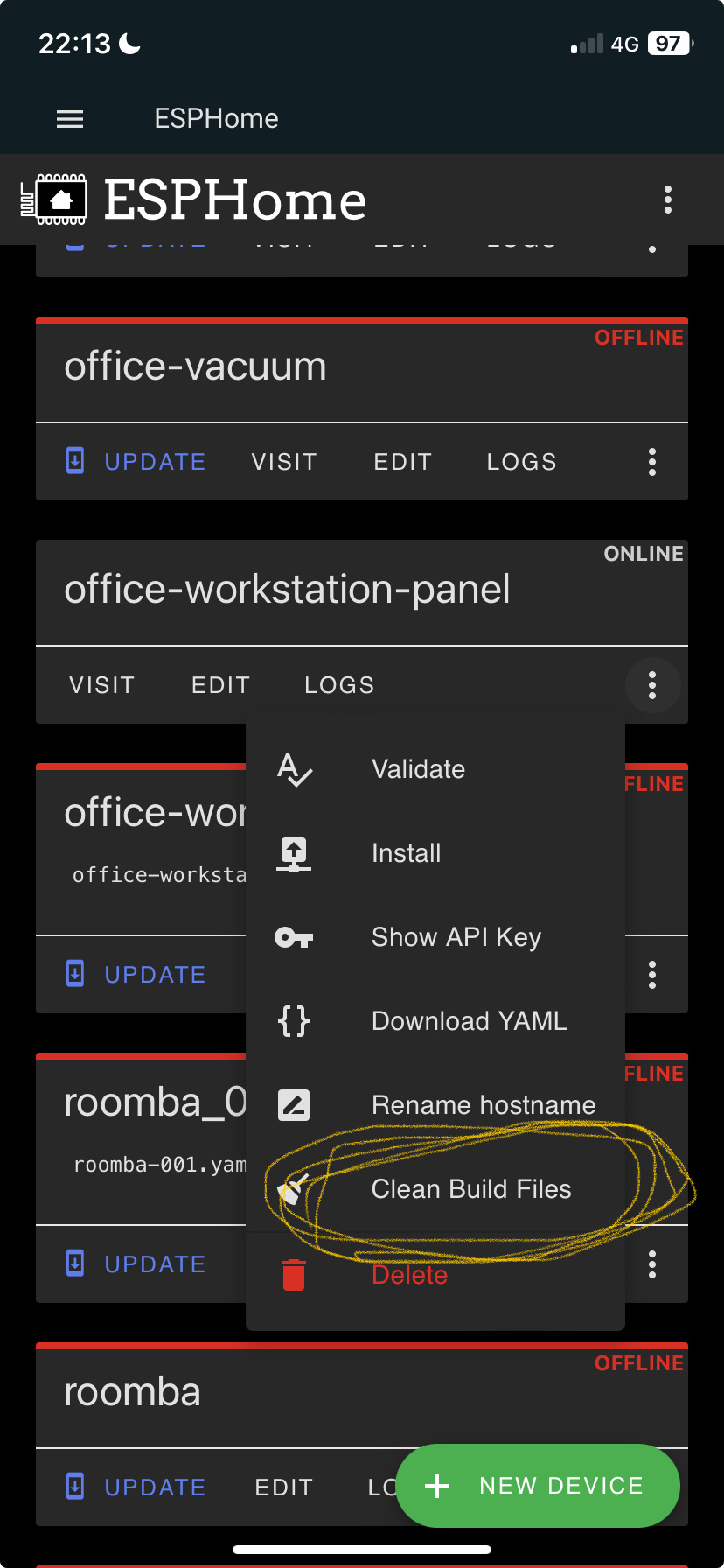Select Rename hostname menu entry
The image size is (724, 1568).
click(x=483, y=1104)
